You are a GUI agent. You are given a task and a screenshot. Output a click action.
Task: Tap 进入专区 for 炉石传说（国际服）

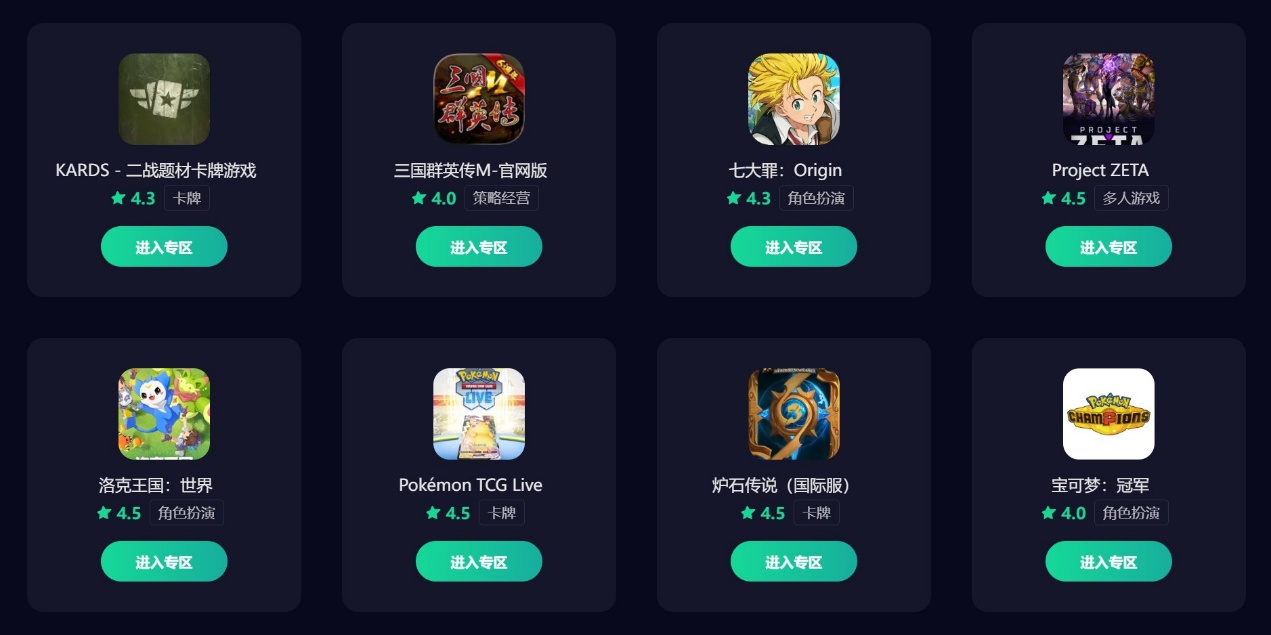click(x=794, y=562)
